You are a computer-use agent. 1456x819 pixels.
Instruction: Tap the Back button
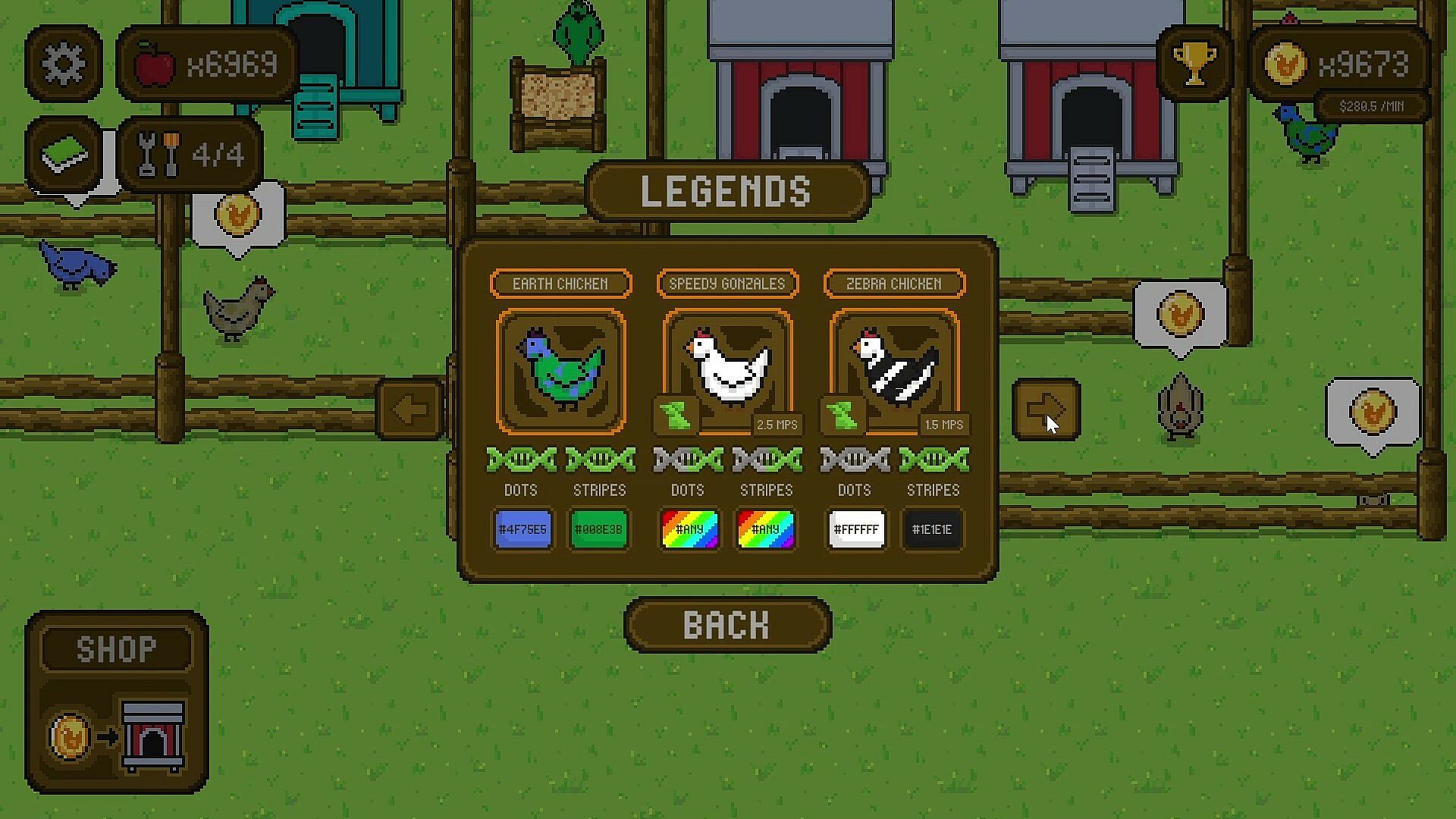(727, 625)
